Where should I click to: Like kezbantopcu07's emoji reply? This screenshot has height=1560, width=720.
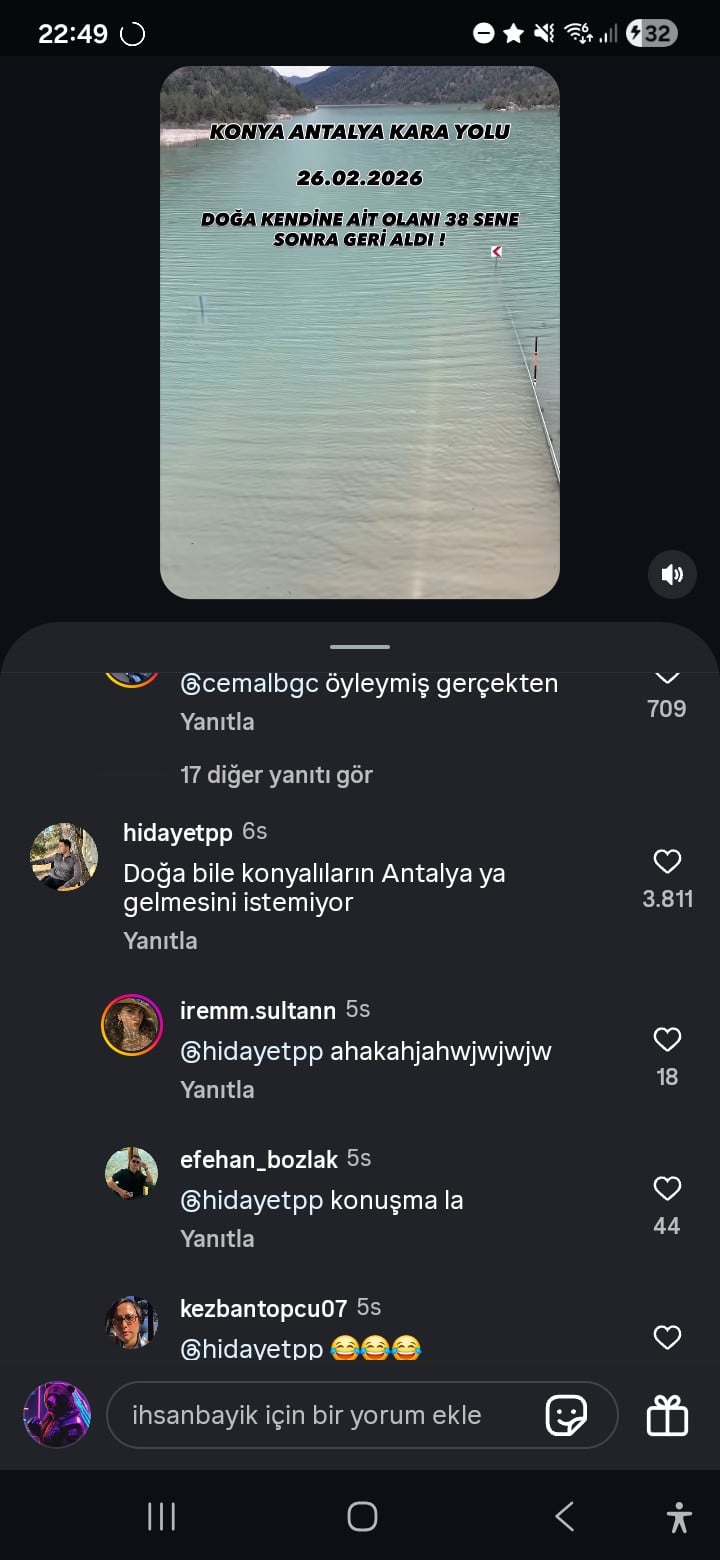(667, 1337)
